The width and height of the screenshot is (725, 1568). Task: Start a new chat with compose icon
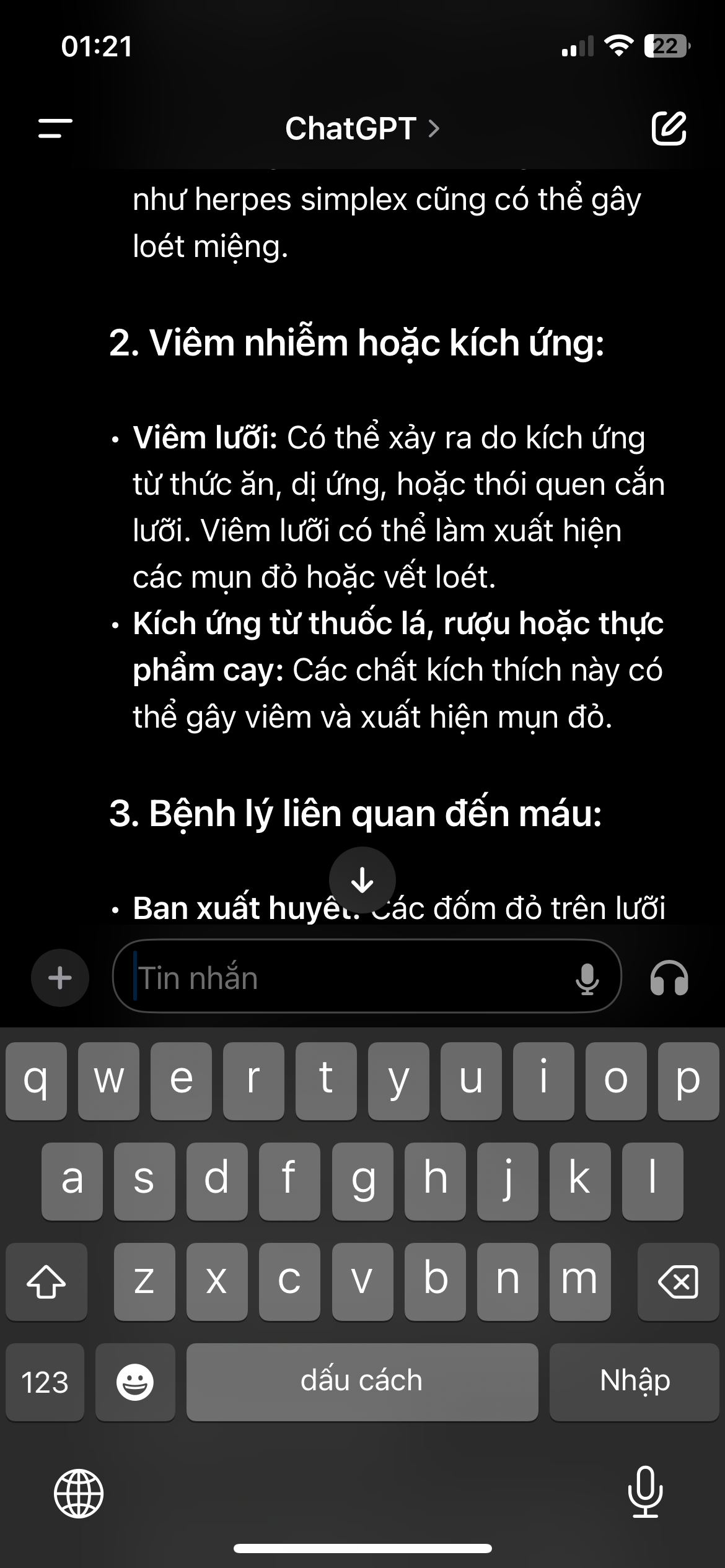[x=669, y=128]
